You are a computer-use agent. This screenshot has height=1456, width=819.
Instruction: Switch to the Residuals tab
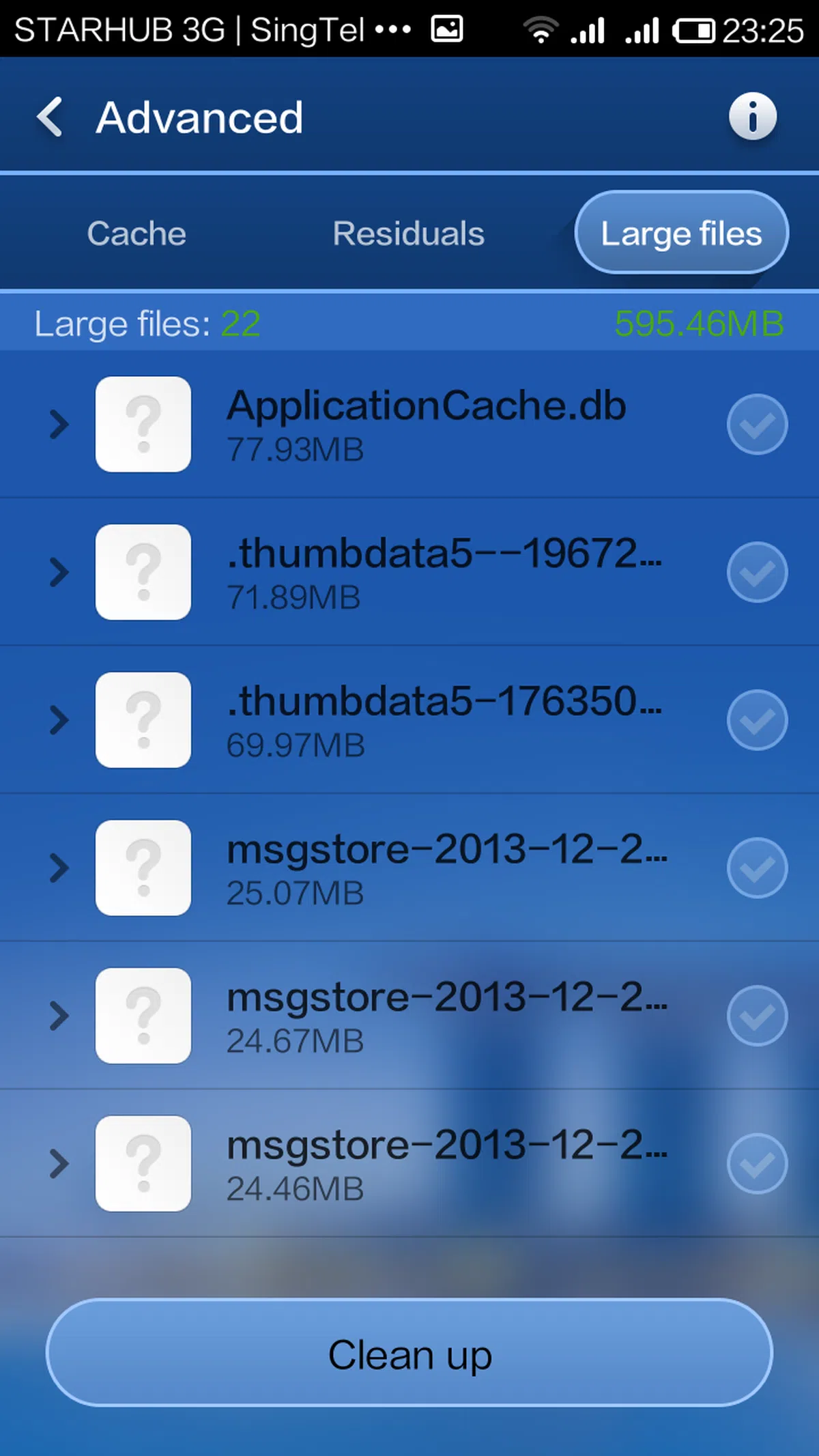tap(408, 233)
